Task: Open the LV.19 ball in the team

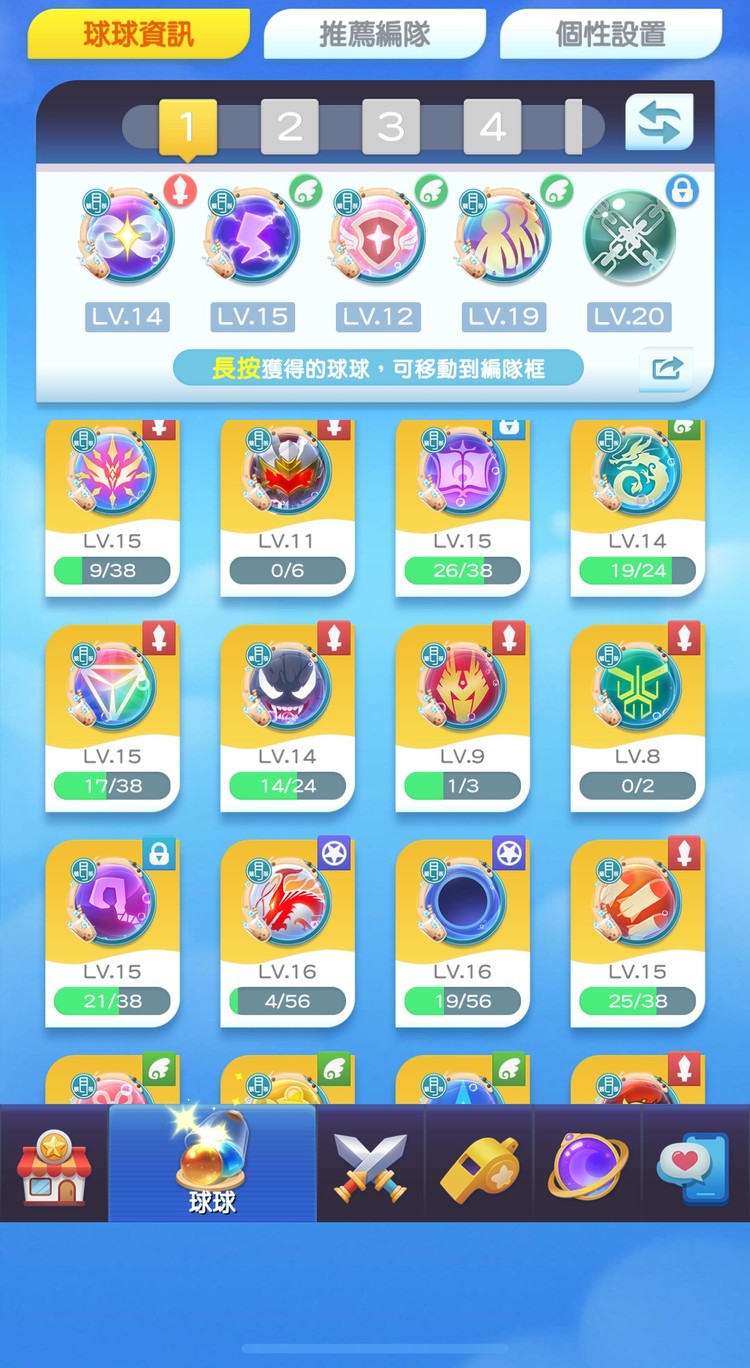Action: [x=504, y=237]
